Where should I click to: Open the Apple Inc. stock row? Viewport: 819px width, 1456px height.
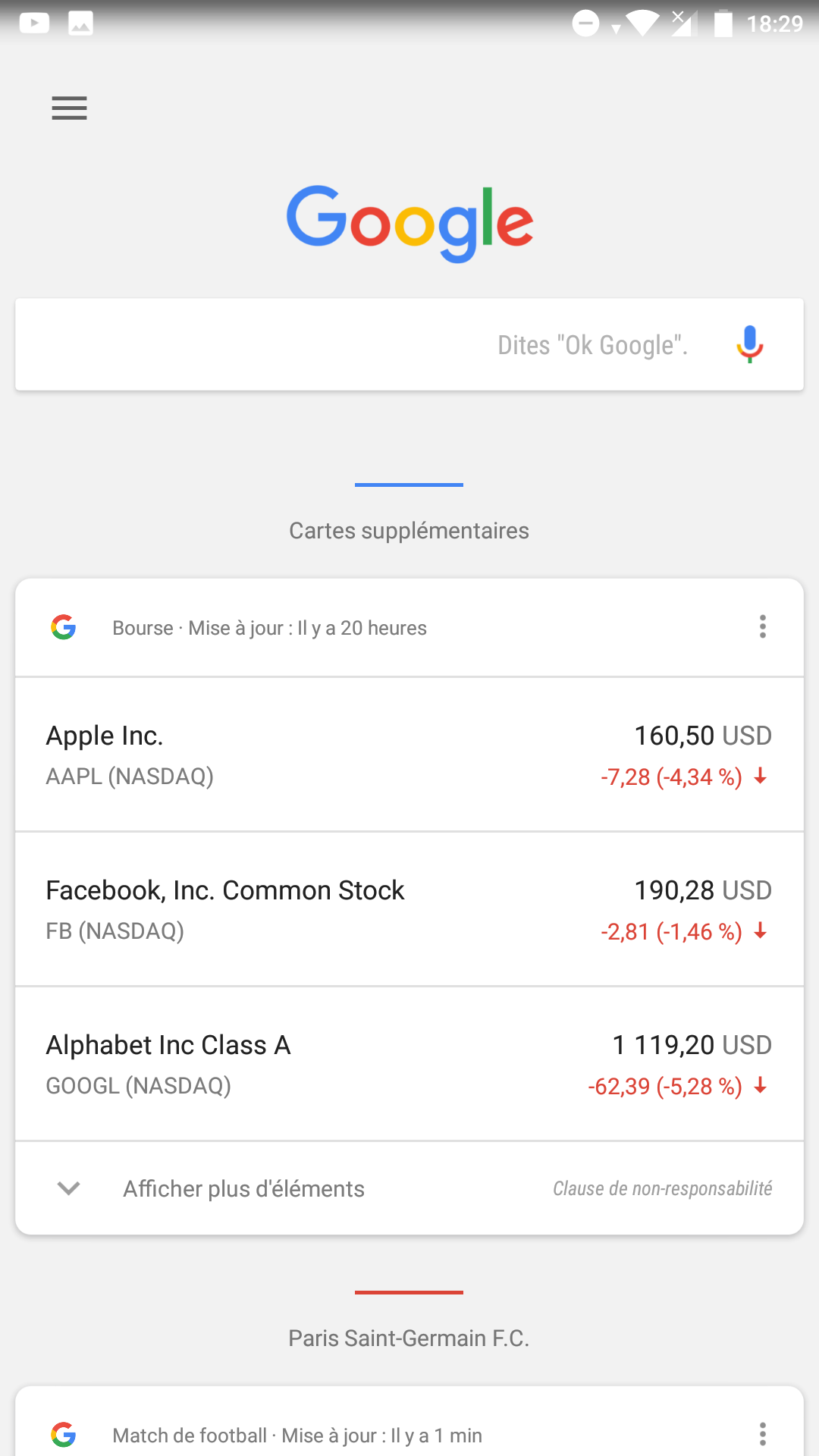tap(409, 755)
